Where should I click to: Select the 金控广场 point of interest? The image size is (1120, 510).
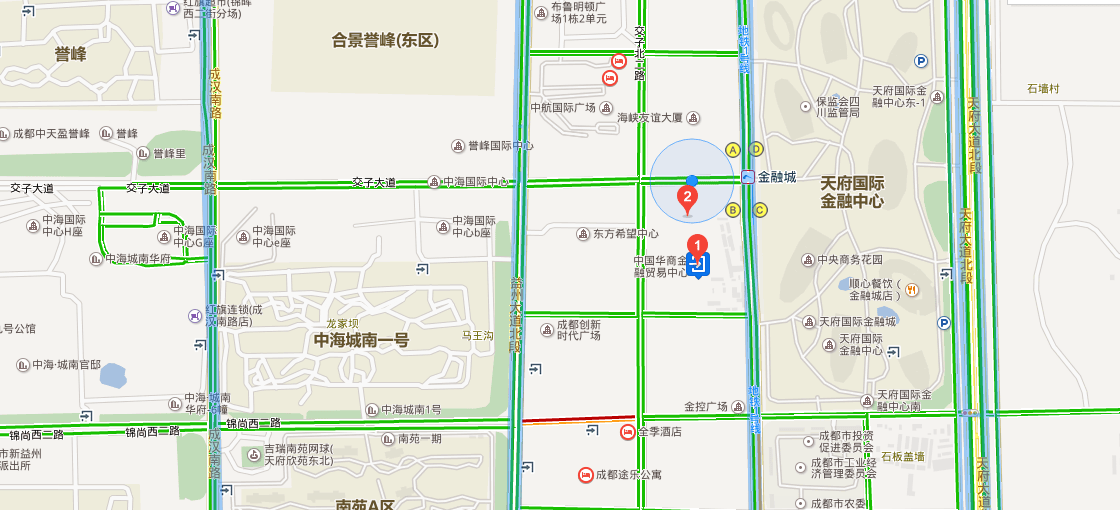pos(737,407)
